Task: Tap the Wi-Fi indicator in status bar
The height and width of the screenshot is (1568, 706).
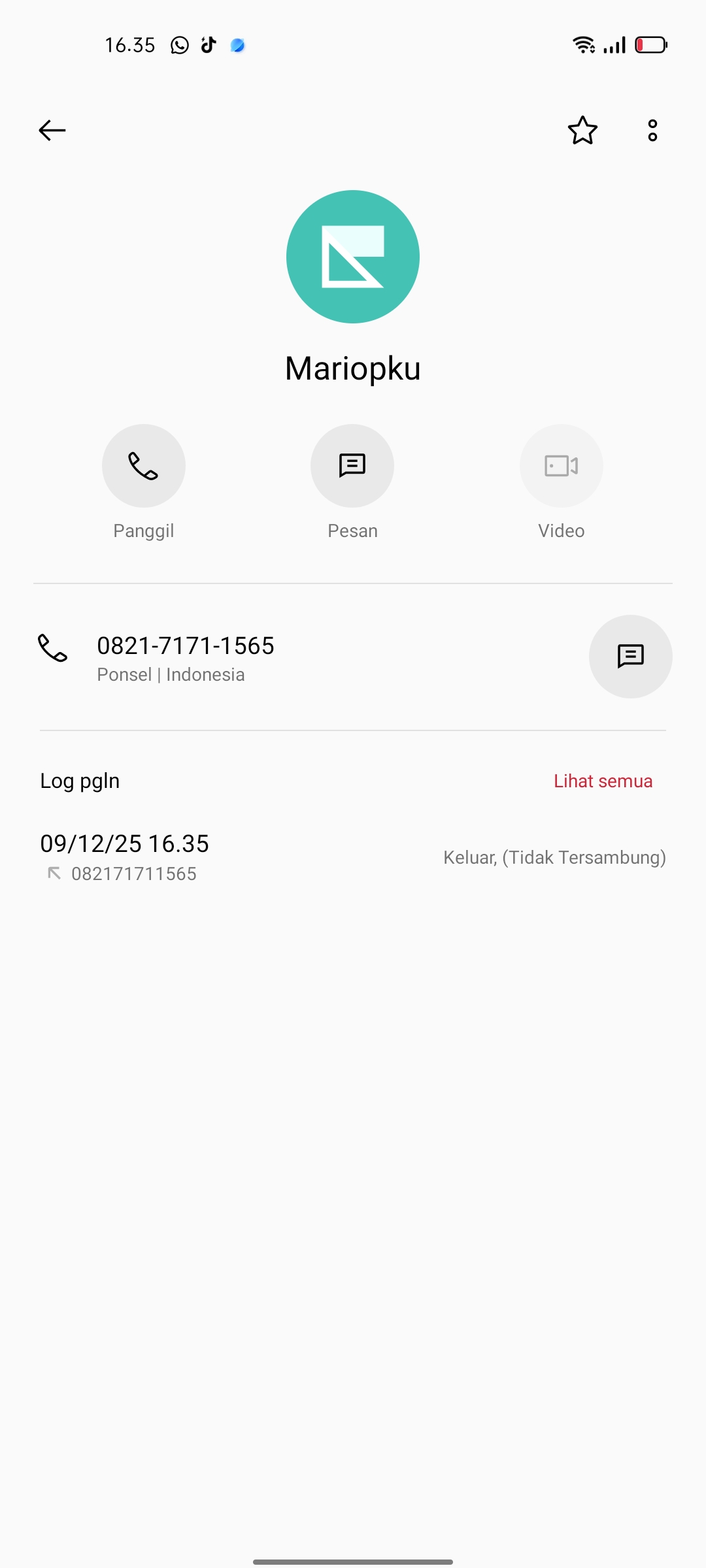Action: [x=582, y=44]
